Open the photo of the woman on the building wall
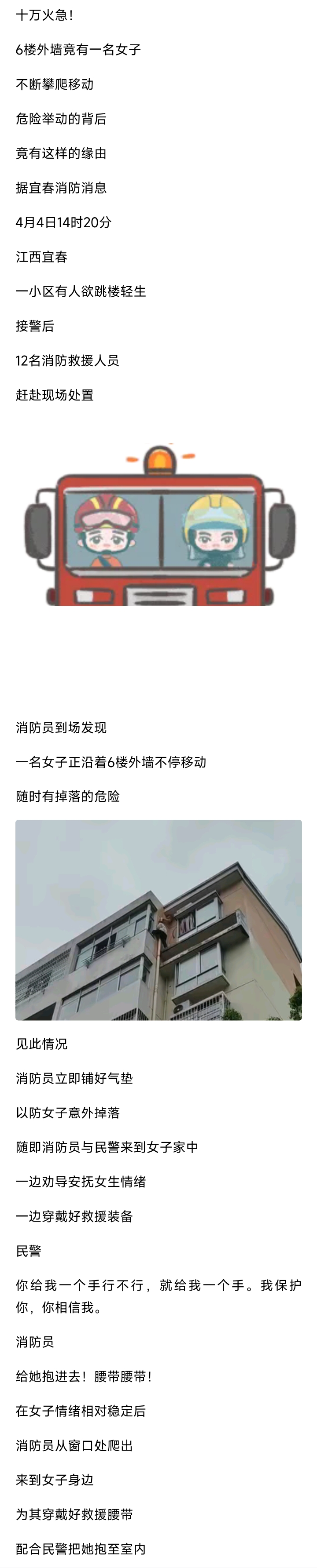317x1568 pixels. 158,919
